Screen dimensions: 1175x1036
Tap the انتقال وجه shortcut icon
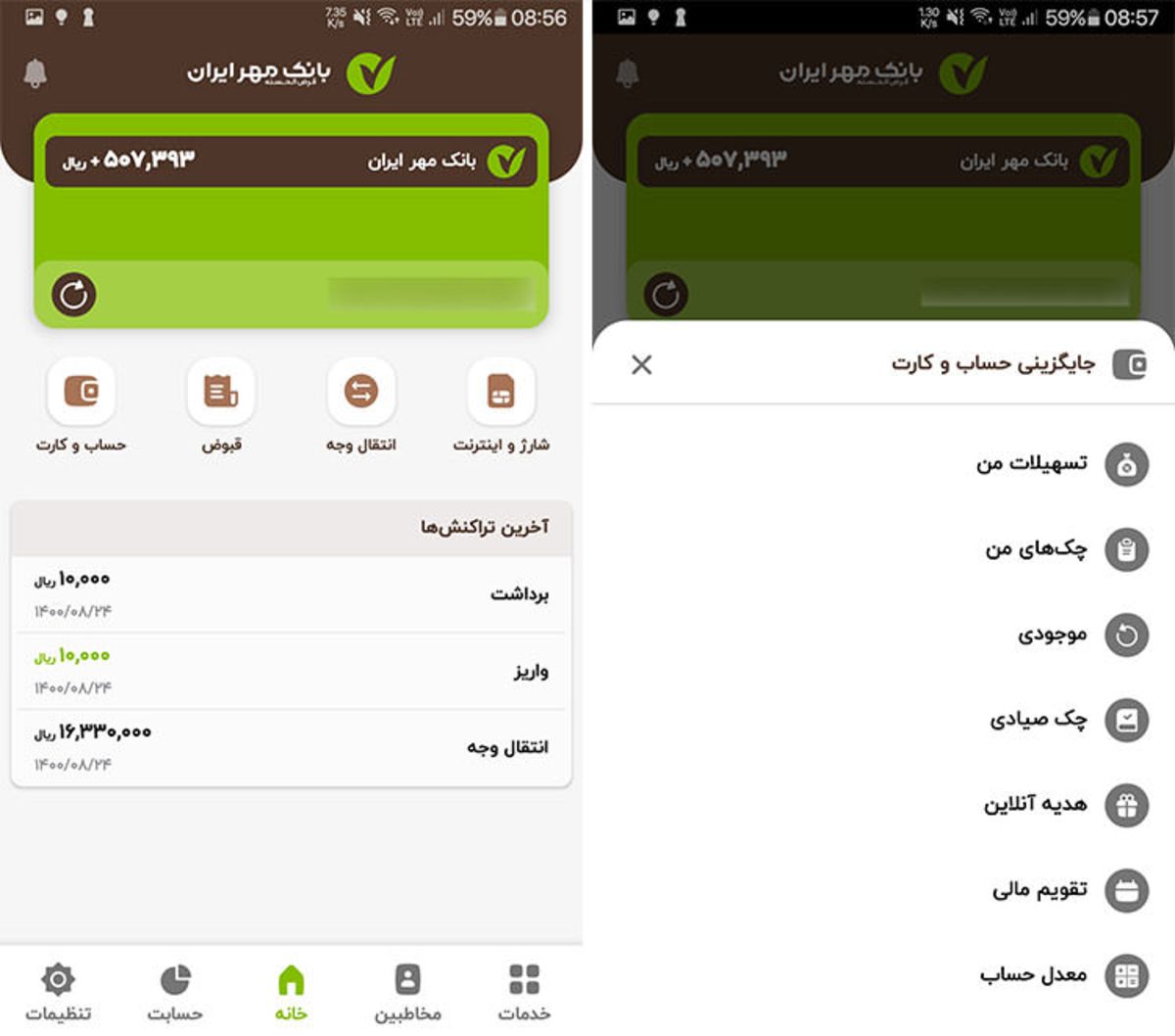(x=361, y=392)
